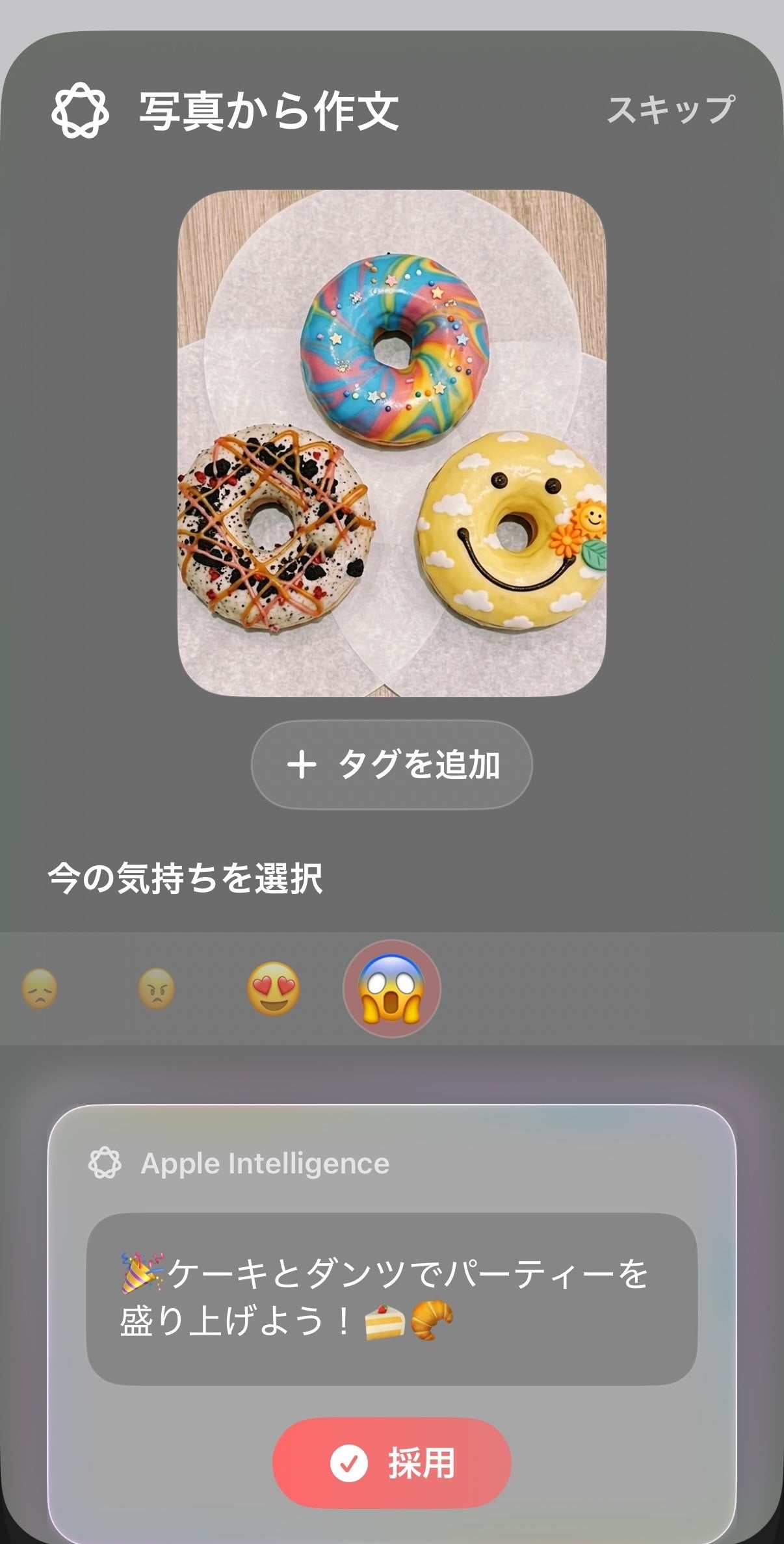This screenshot has width=784, height=1544.
Task: Adopt the suggested caption with 採用
Action: click(392, 1463)
